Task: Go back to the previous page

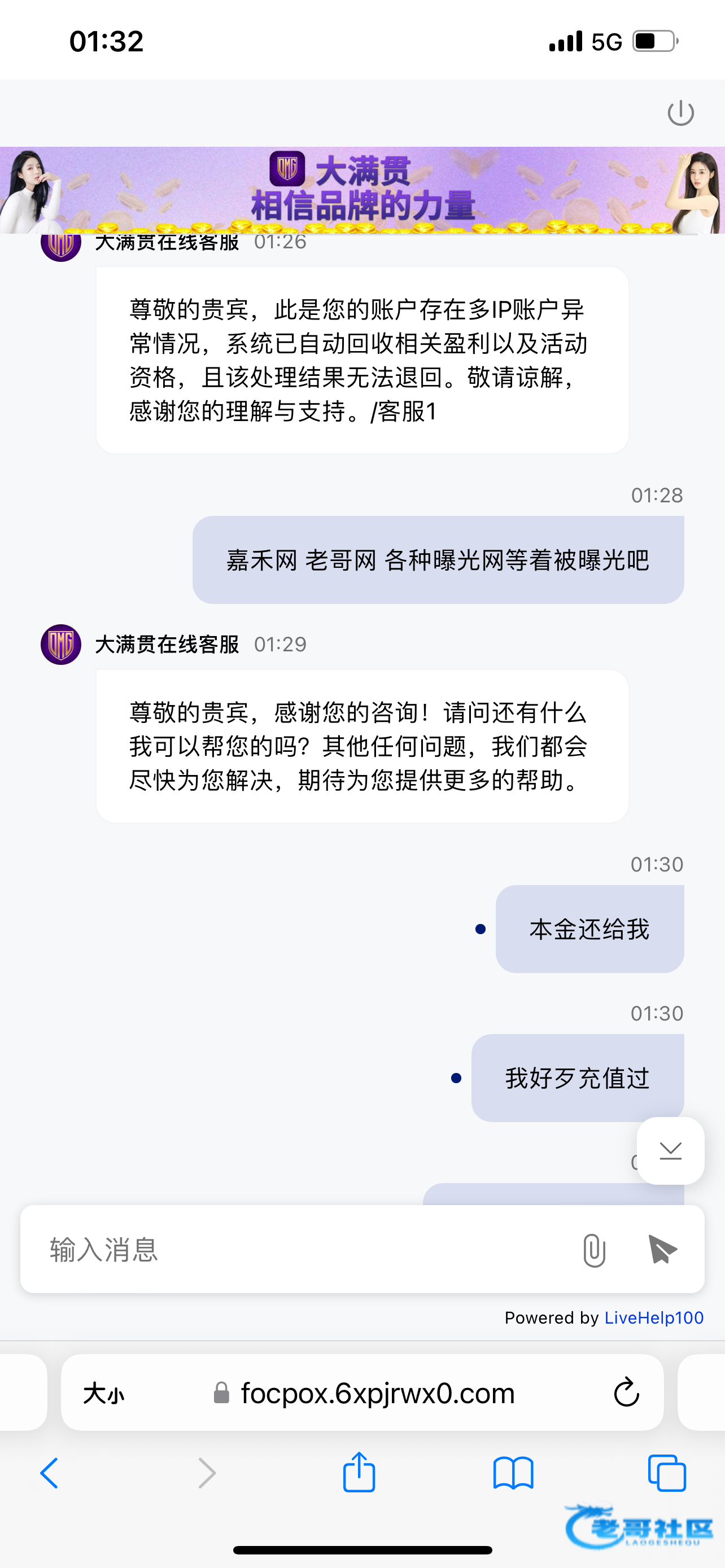Action: coord(49,1473)
